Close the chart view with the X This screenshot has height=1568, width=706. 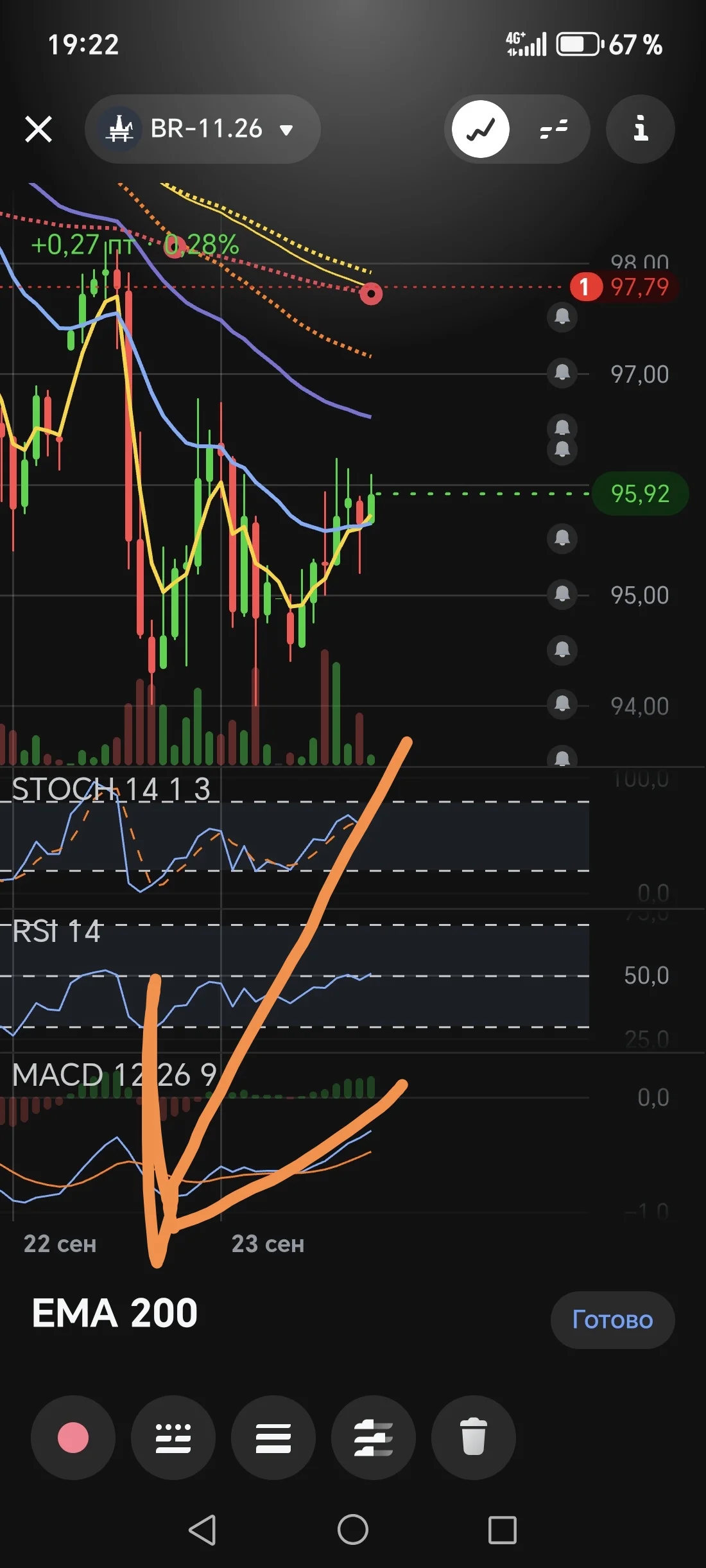click(39, 129)
